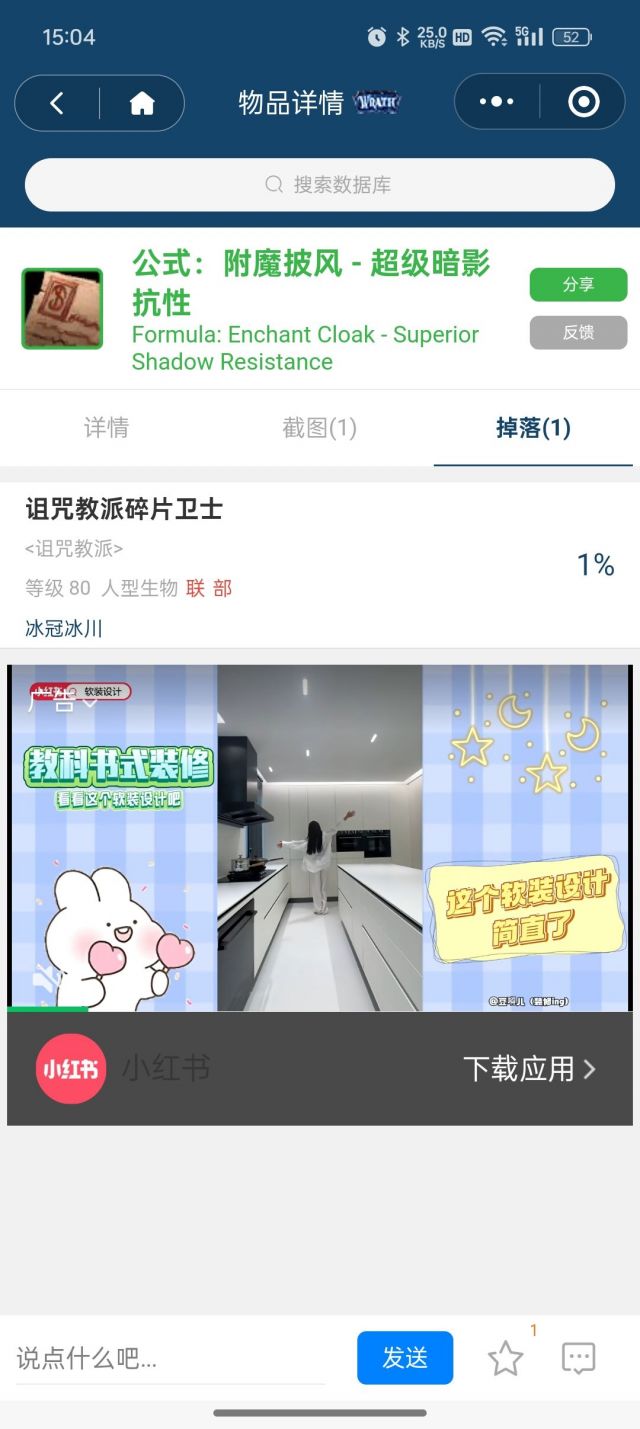Open the three-dot more menu
This screenshot has width=640, height=1429.
(496, 102)
